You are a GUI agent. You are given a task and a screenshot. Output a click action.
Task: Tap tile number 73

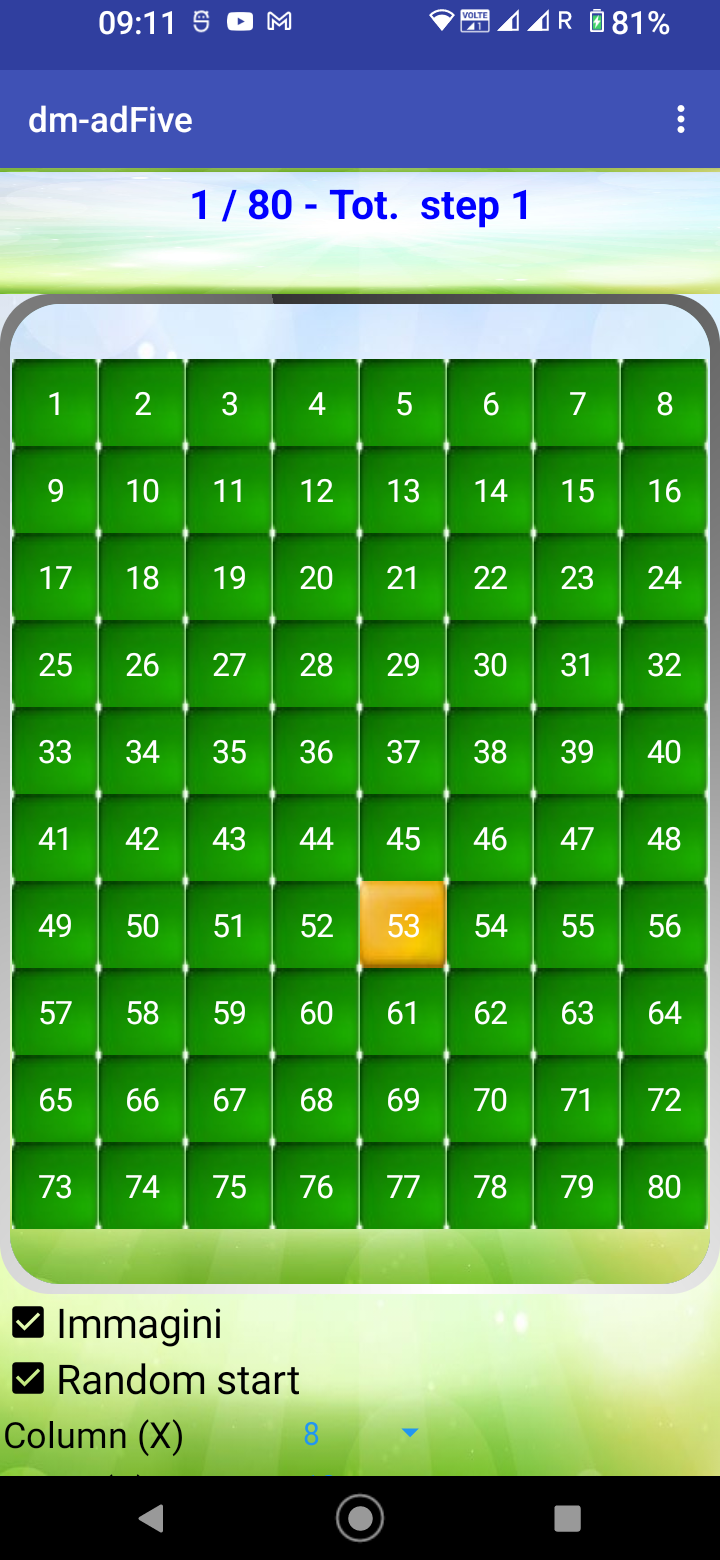point(55,1187)
